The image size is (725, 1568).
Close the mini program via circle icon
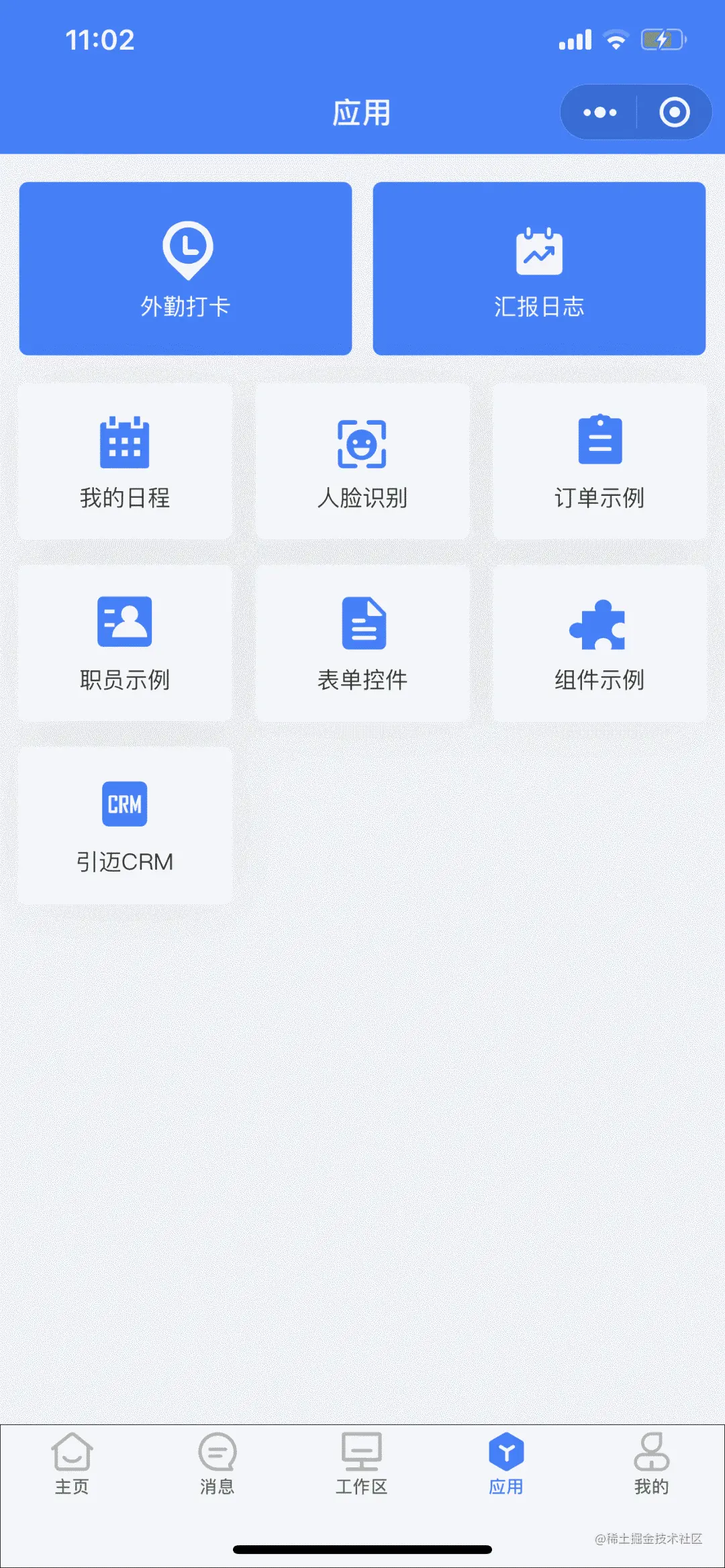[674, 112]
